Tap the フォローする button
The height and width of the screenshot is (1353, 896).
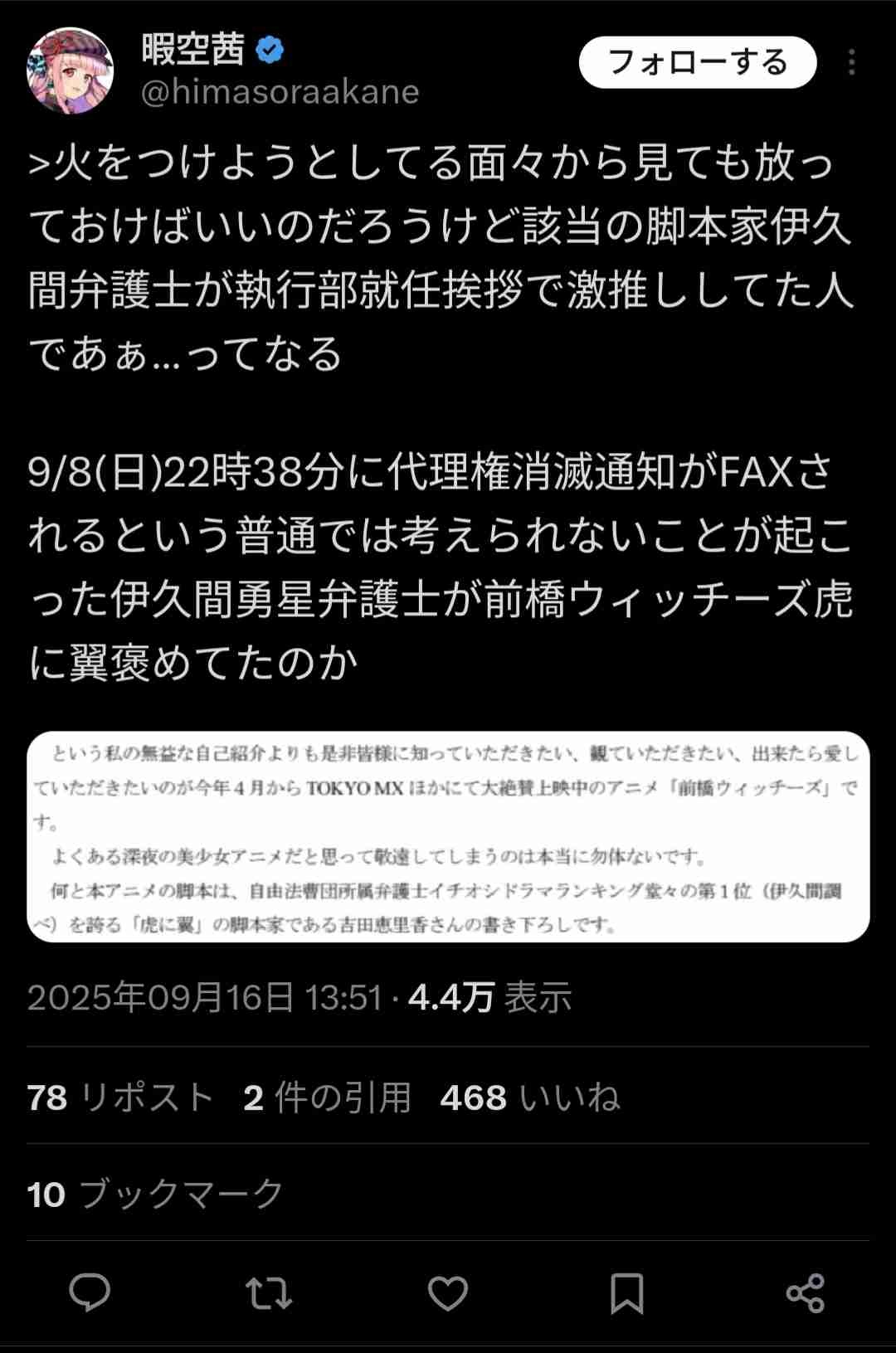(x=697, y=62)
